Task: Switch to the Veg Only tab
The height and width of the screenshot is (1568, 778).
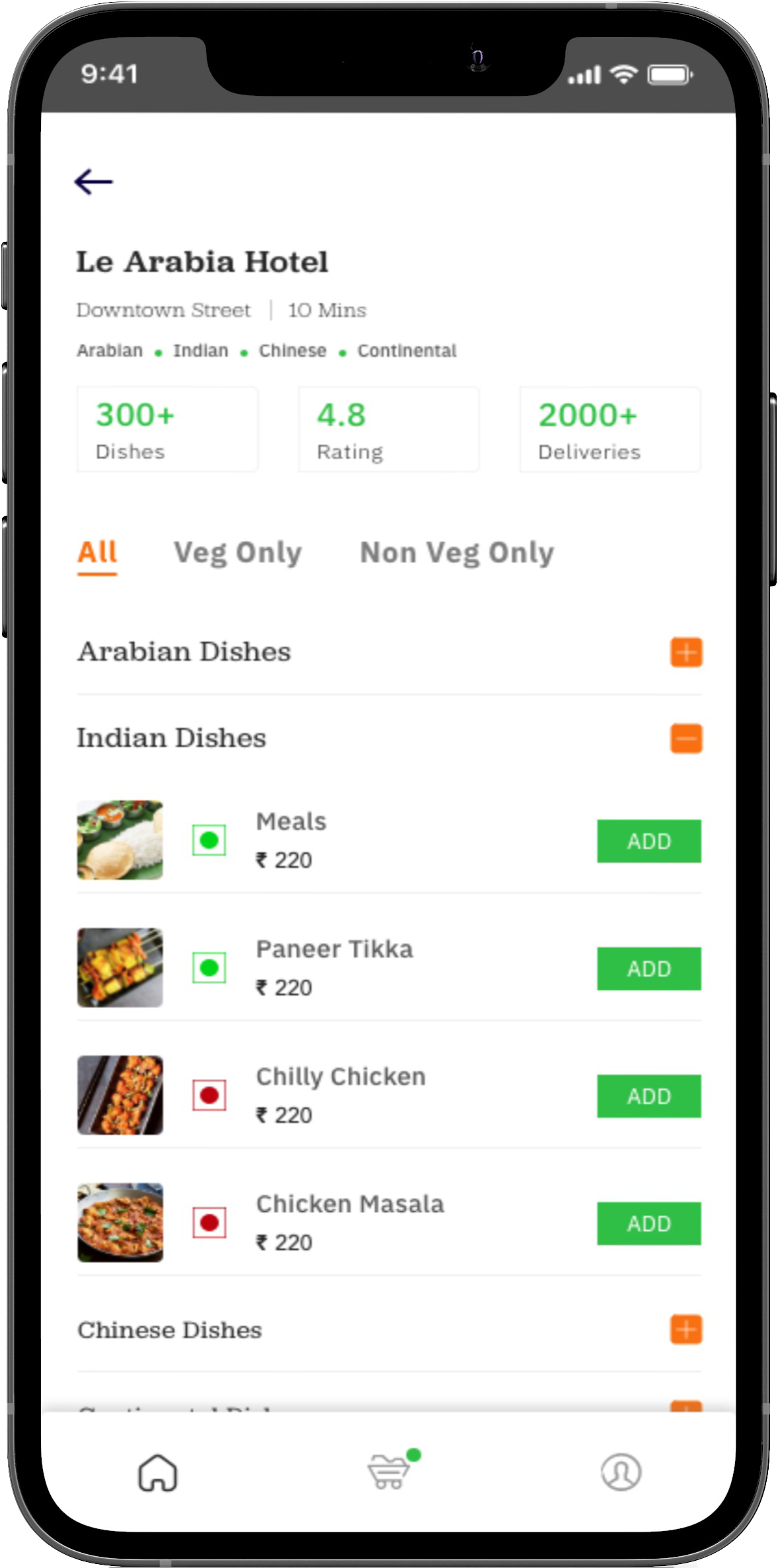Action: click(x=238, y=552)
